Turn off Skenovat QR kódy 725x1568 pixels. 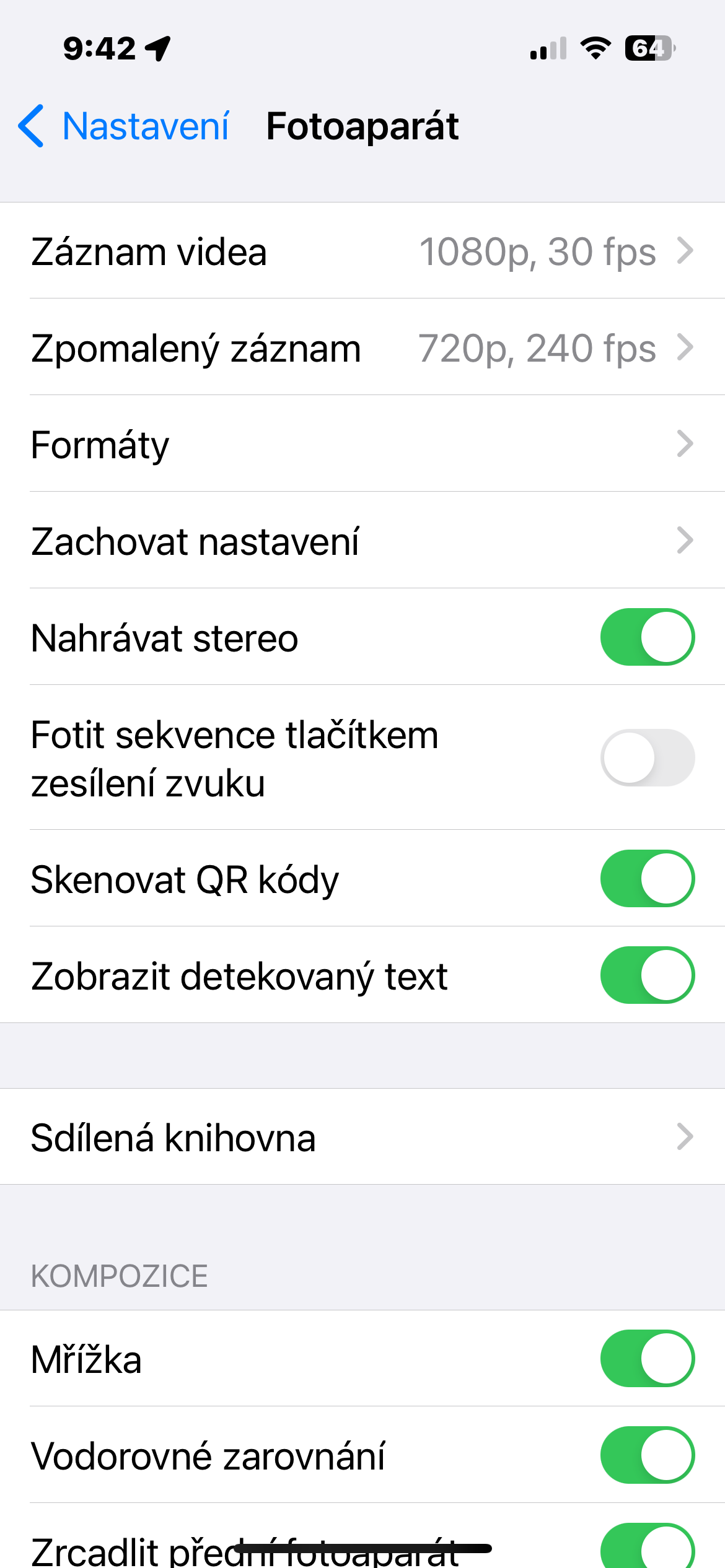(647, 879)
